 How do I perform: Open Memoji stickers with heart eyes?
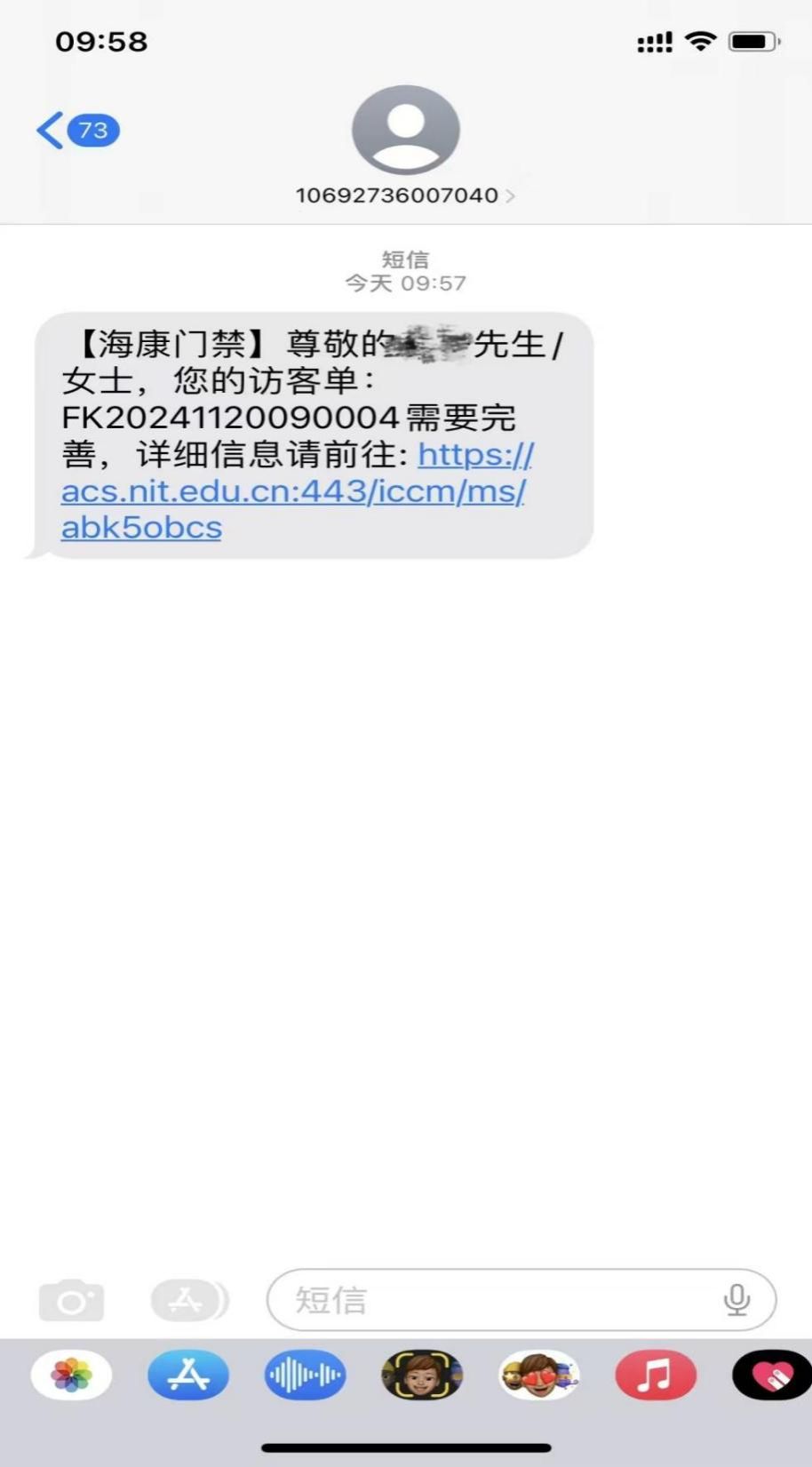539,1375
